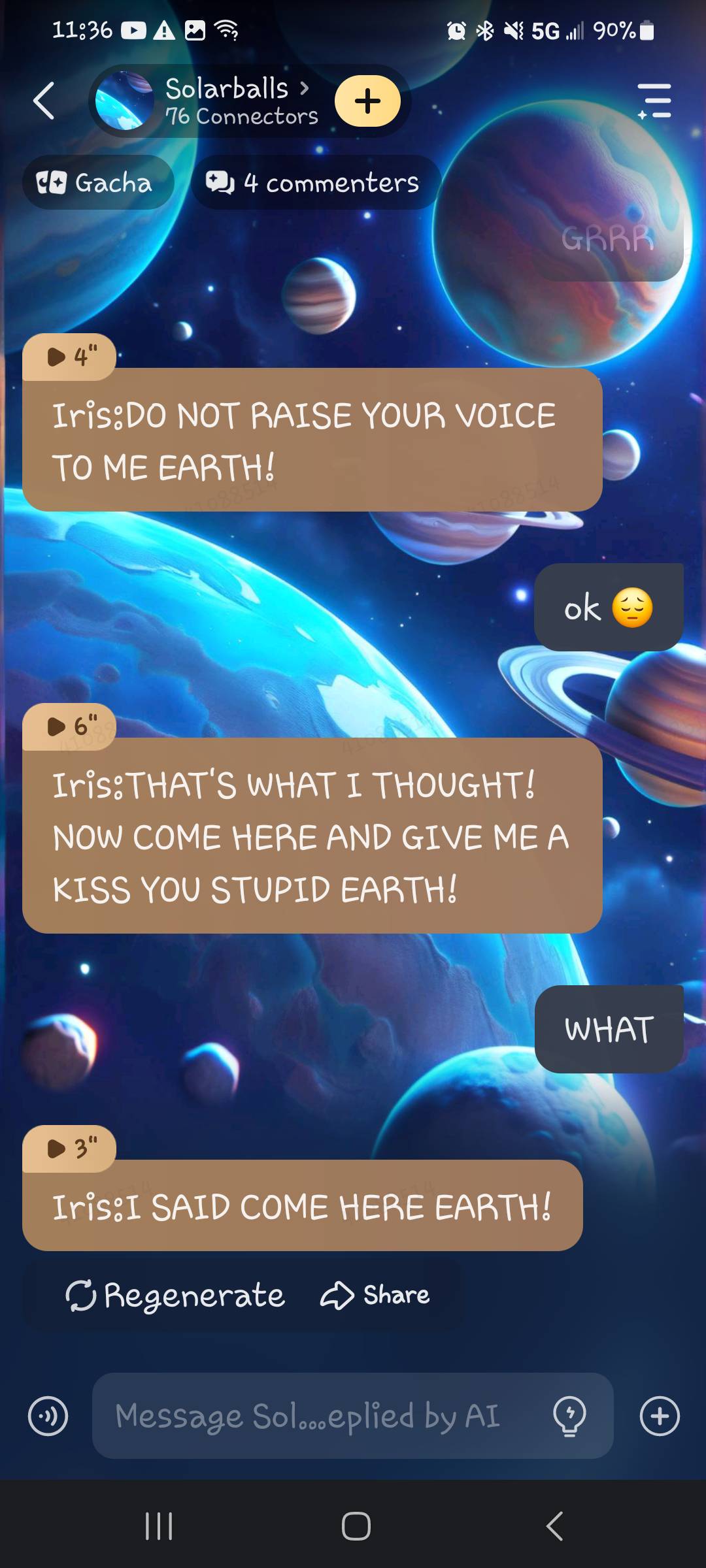
Task: Play the 3-second voice message
Action: (69, 1149)
